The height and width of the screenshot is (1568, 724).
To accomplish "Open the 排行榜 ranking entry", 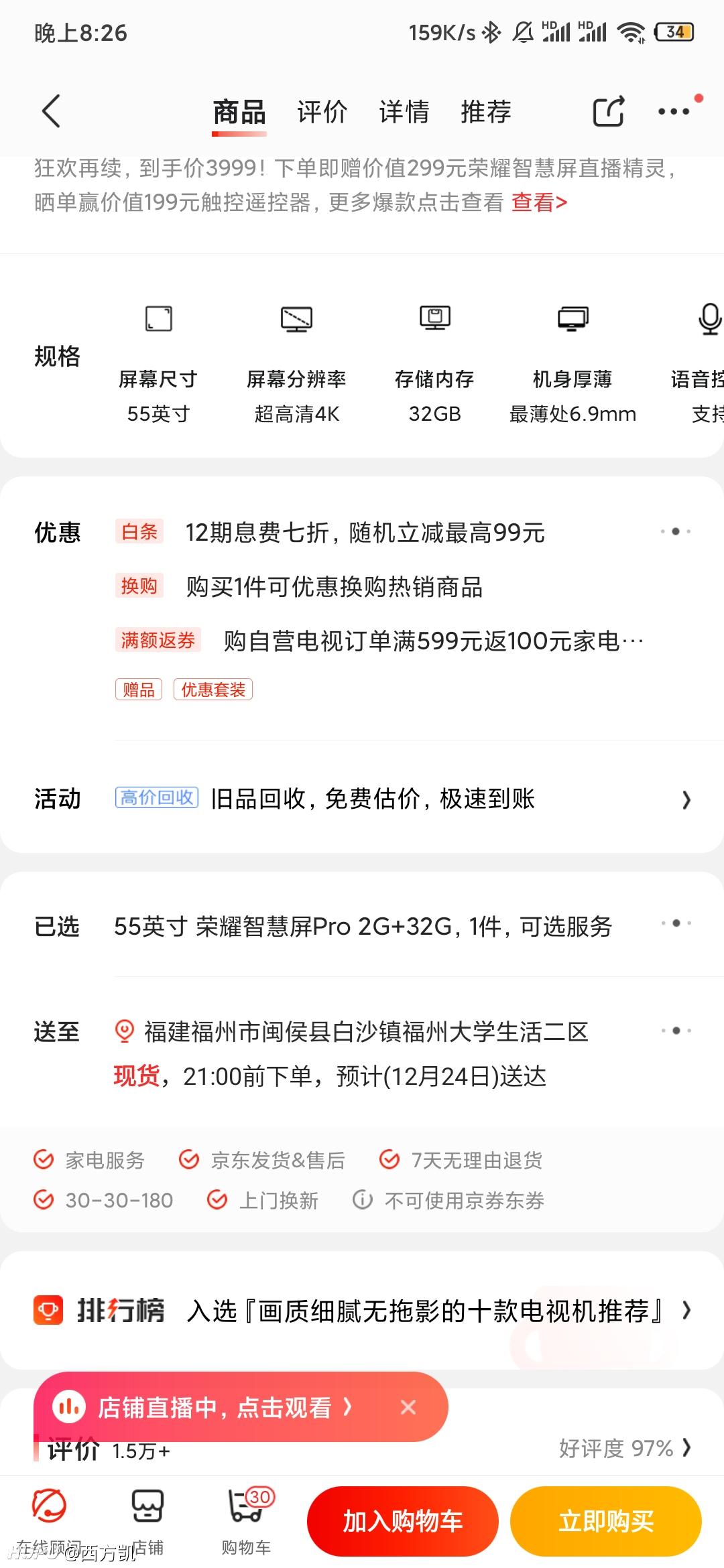I will click(x=362, y=1310).
